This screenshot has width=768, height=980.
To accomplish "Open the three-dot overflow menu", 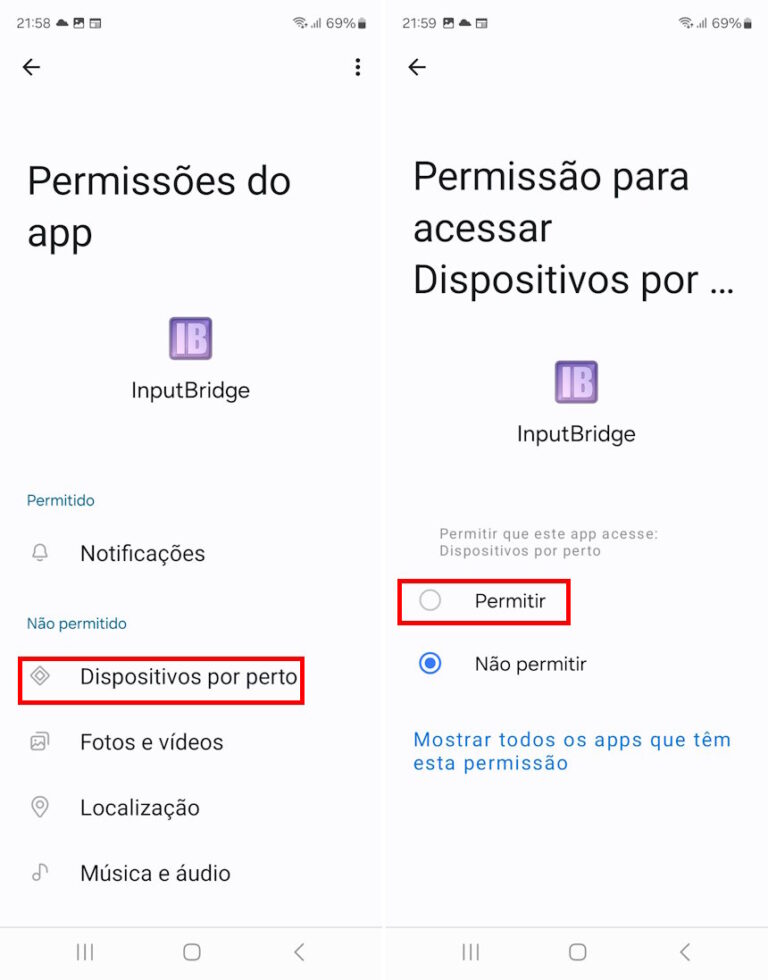I will pyautogui.click(x=358, y=66).
